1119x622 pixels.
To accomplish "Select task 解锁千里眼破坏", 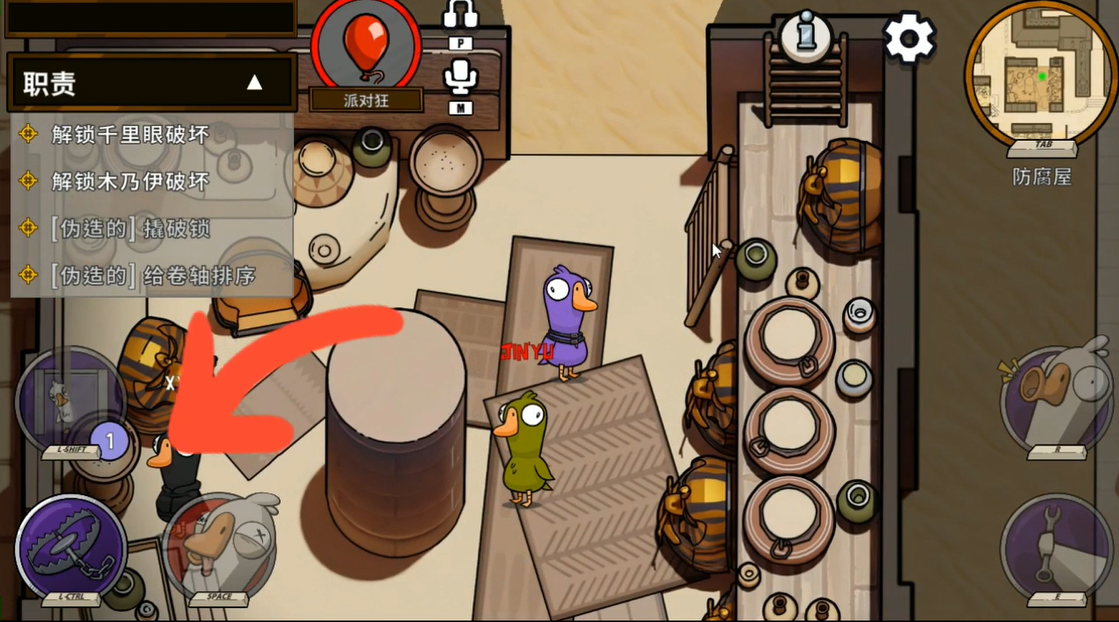I will coord(130,135).
